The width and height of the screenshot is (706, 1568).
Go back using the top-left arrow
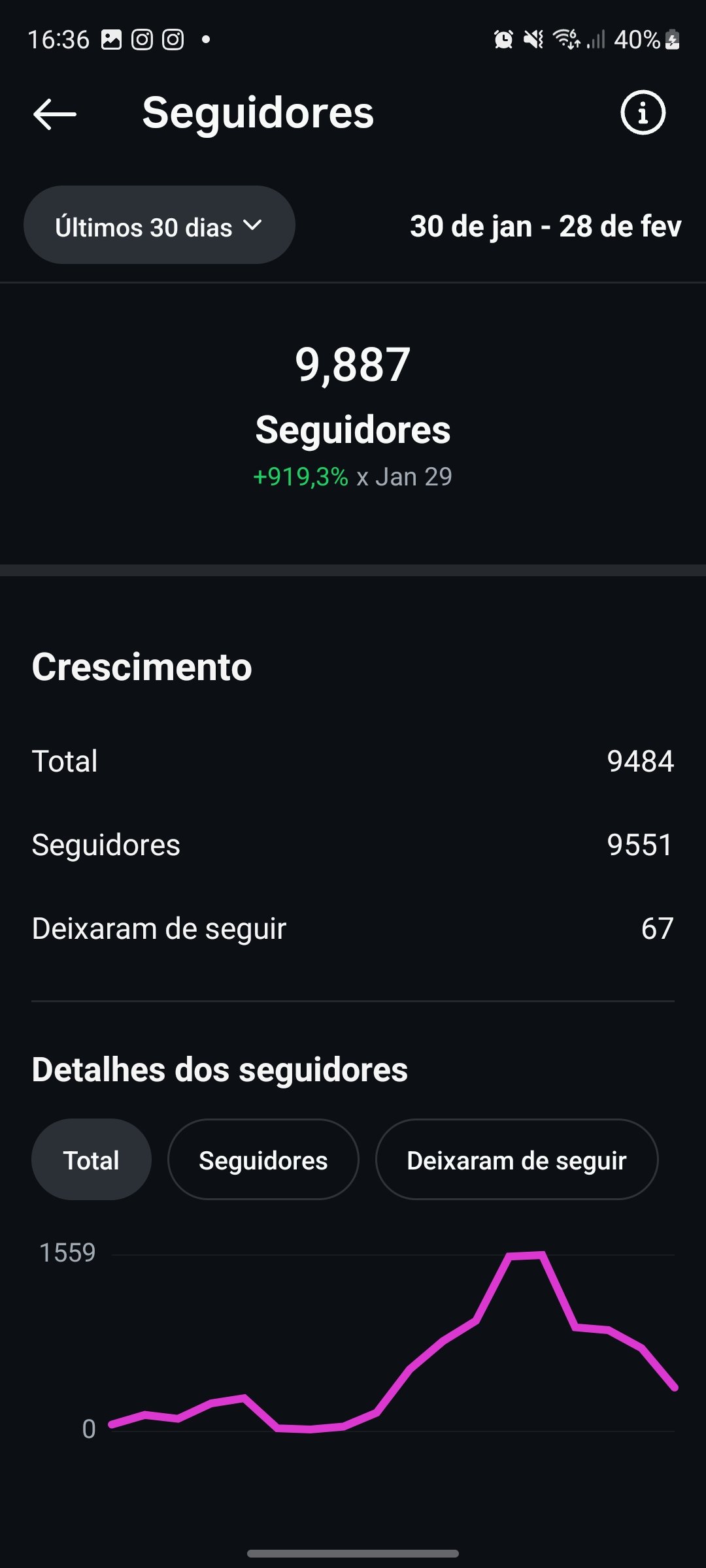(55, 114)
